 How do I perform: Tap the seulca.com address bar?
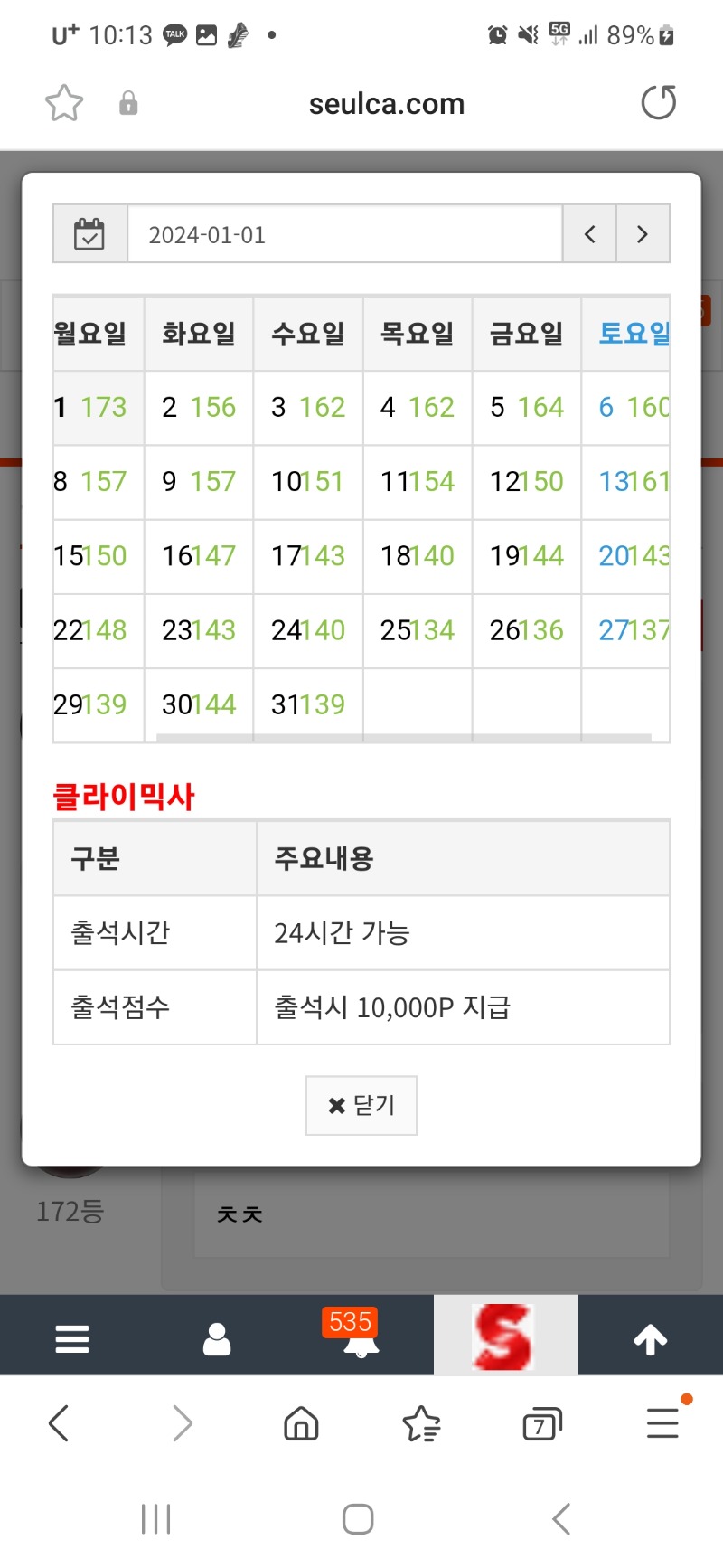387,104
